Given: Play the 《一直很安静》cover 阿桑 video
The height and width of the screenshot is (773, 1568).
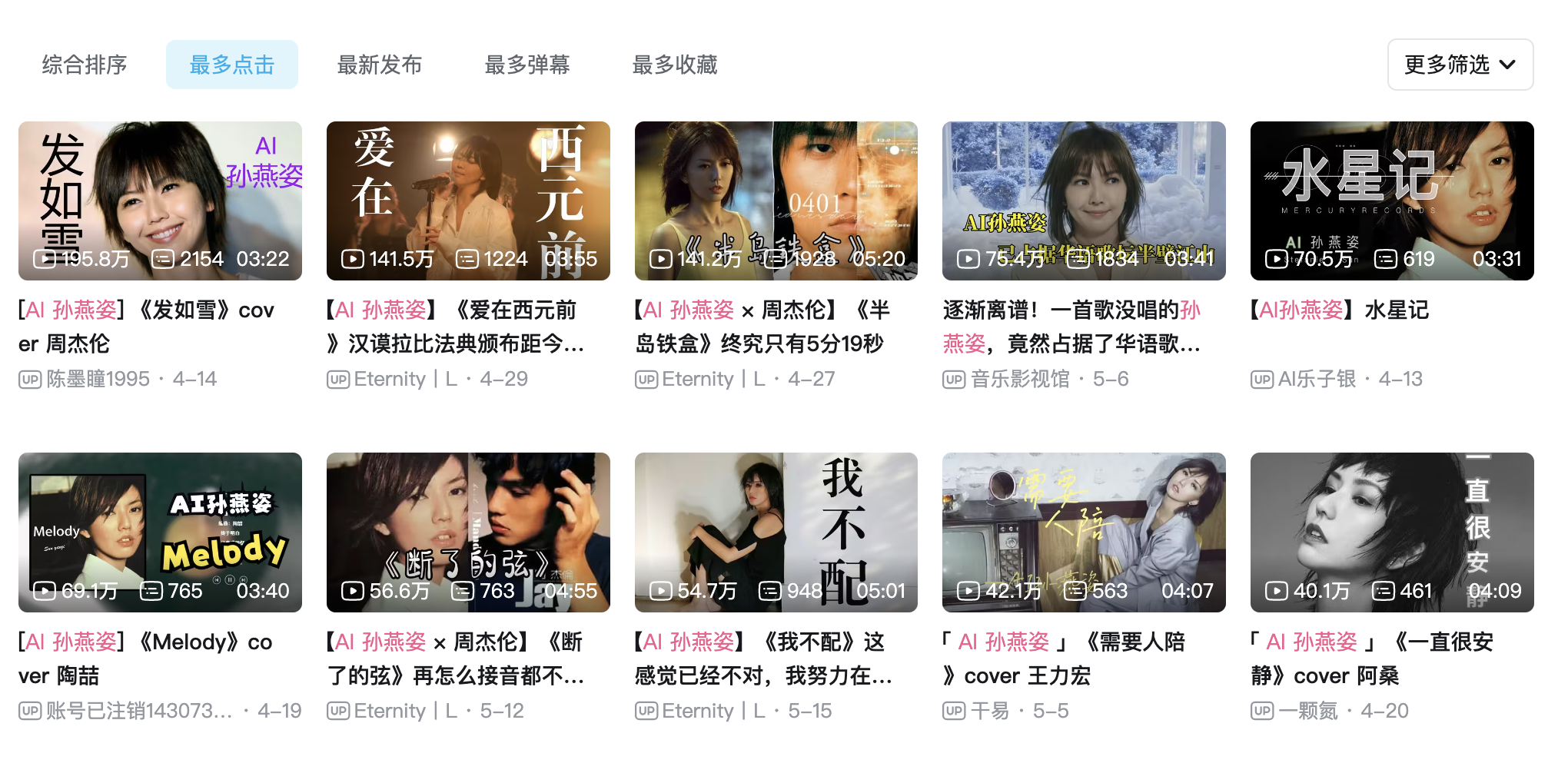Looking at the screenshot, I should click(1392, 532).
